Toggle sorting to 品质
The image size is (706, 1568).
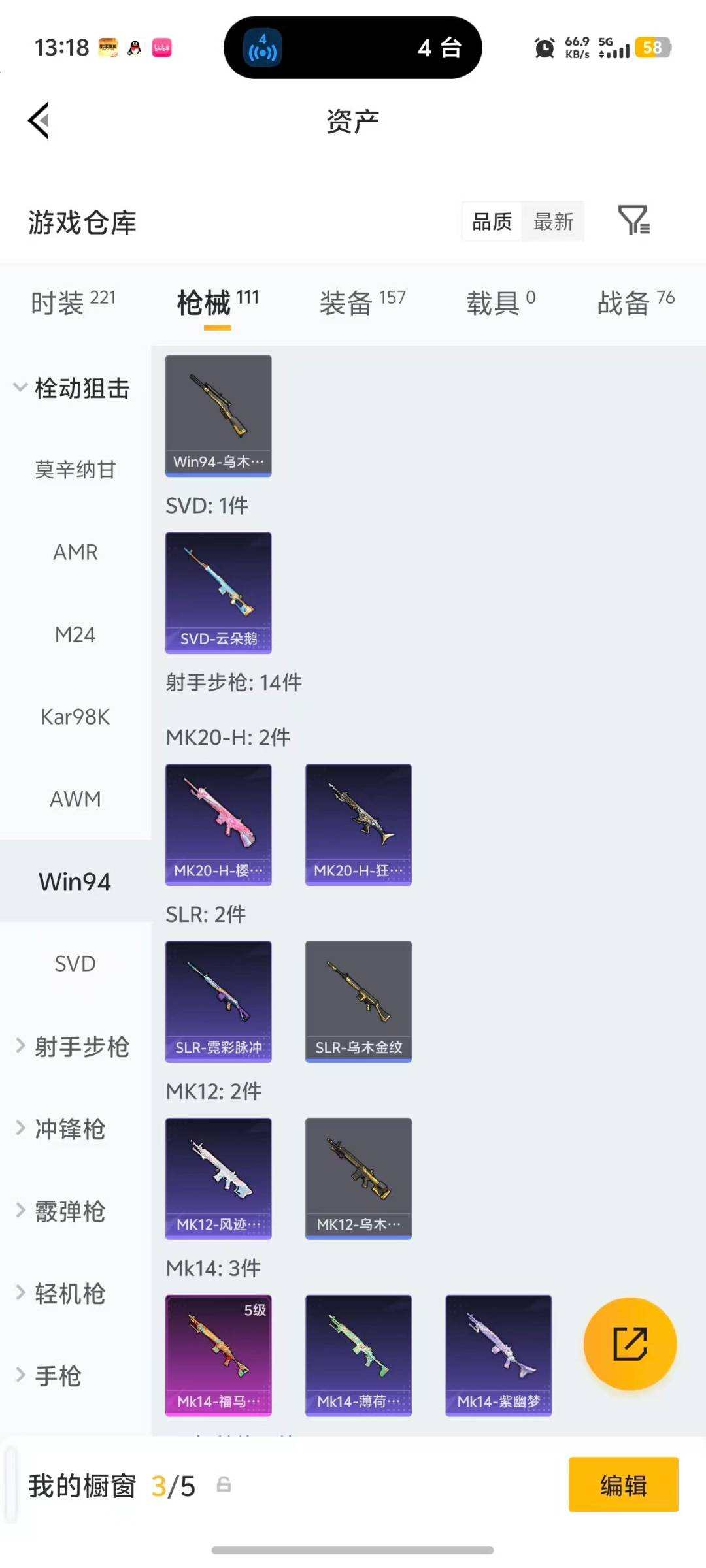(x=492, y=222)
